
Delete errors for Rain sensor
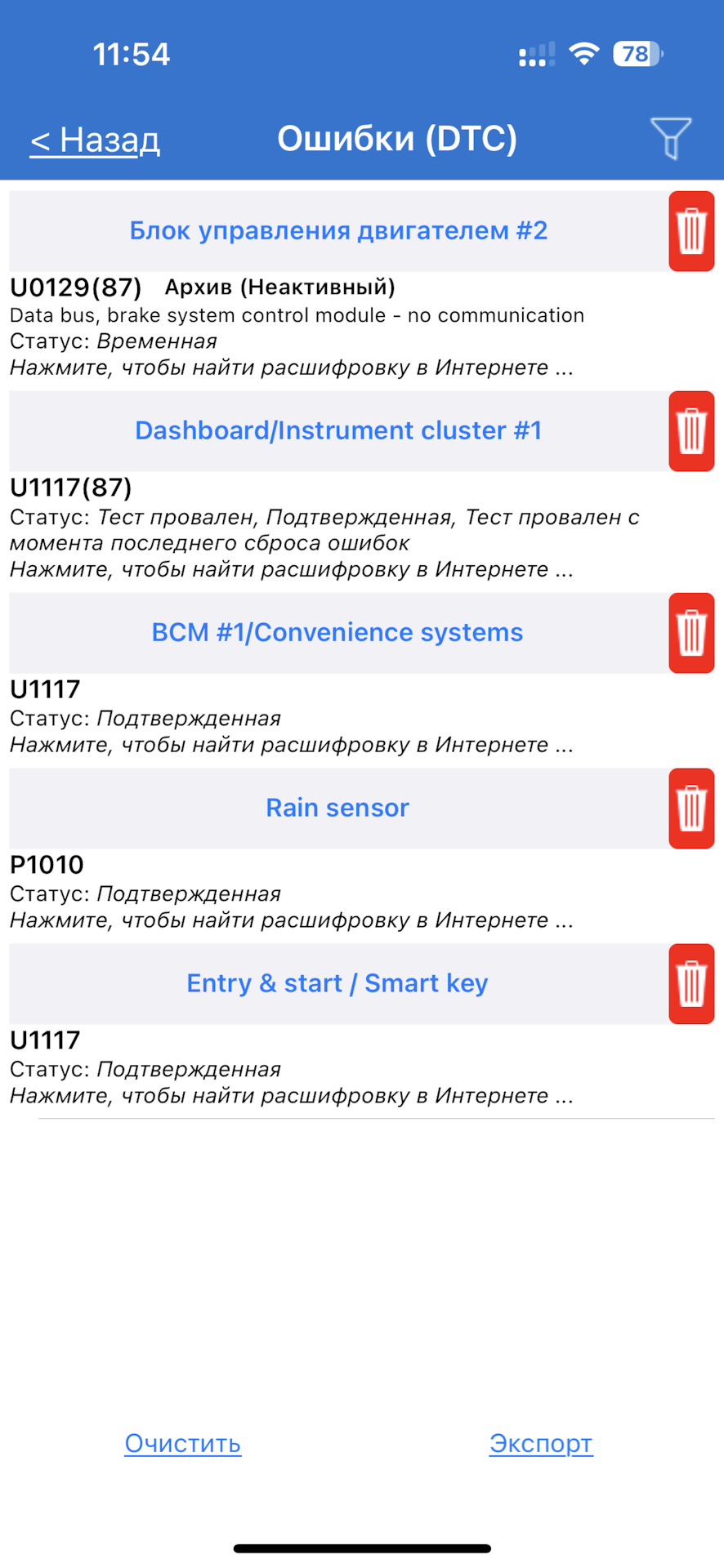[x=691, y=808]
